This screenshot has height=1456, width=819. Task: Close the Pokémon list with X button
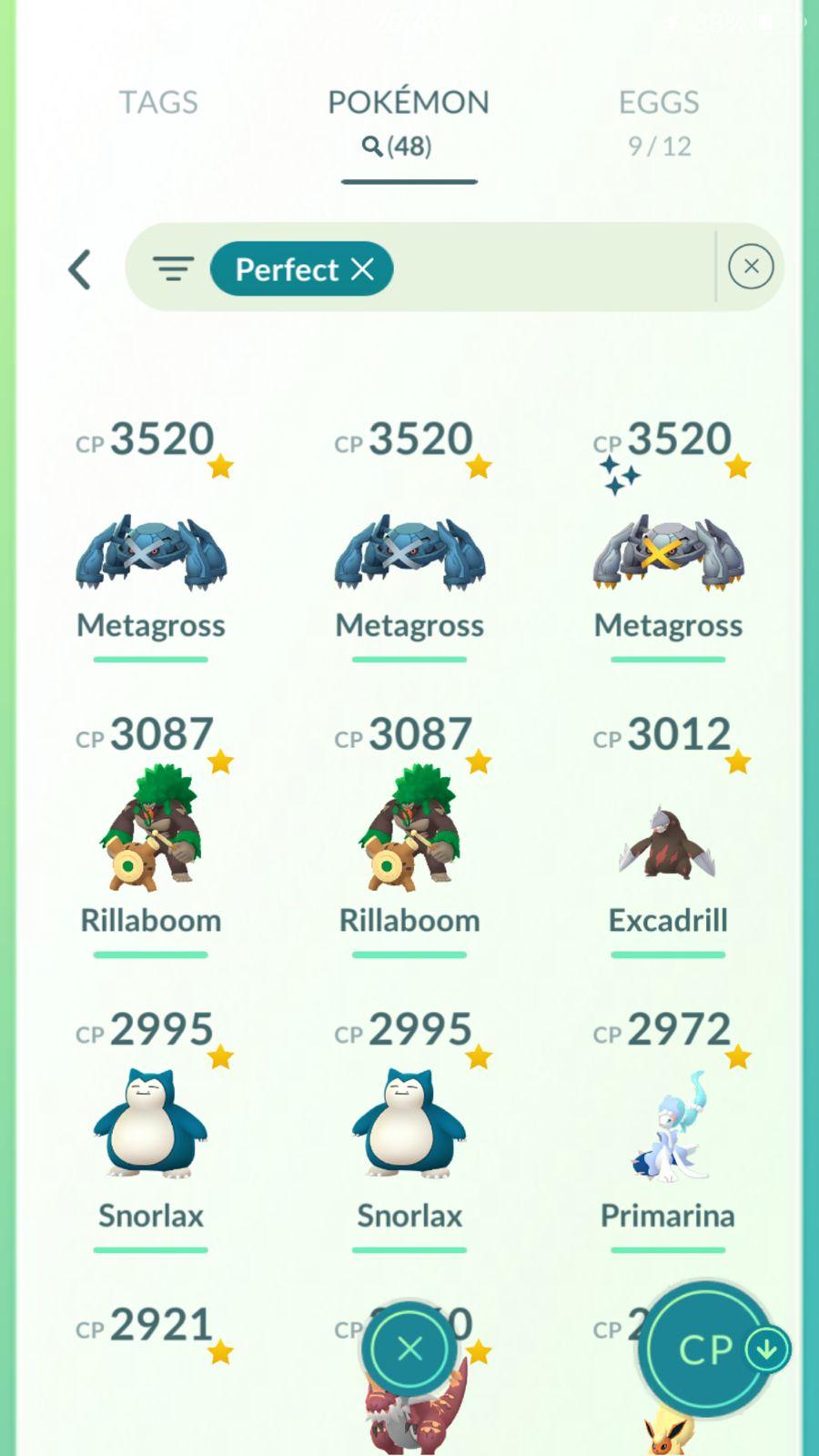pyautogui.click(x=409, y=1348)
